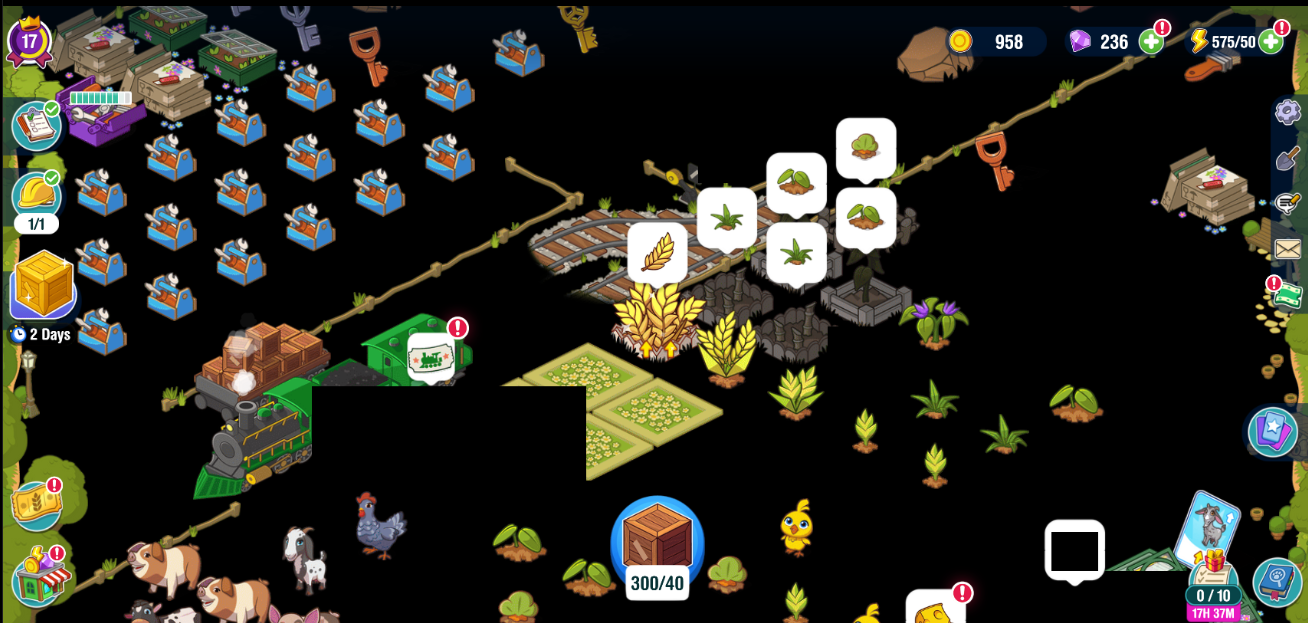Open the quest notebook
The width and height of the screenshot is (1308, 623).
(x=36, y=125)
